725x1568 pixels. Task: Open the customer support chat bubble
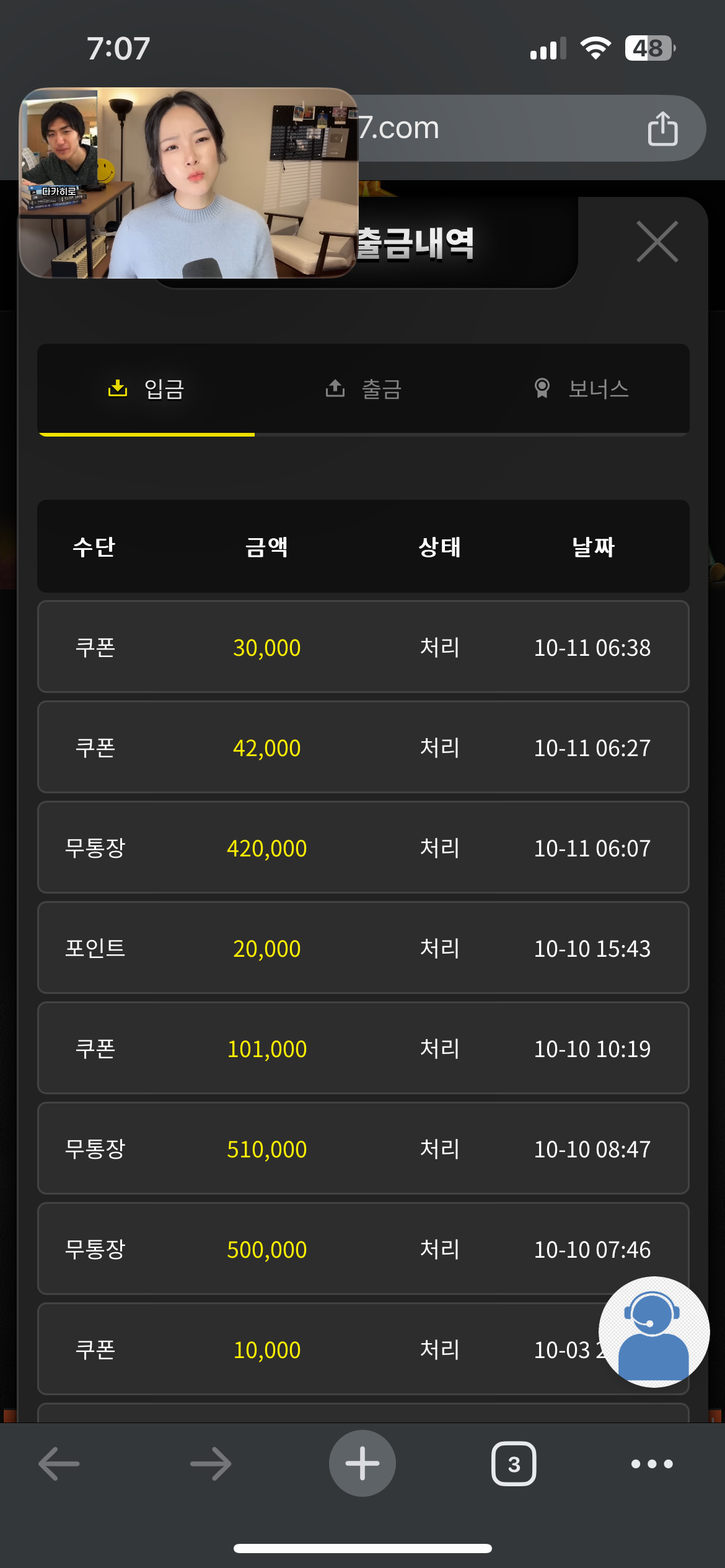[x=654, y=1331]
